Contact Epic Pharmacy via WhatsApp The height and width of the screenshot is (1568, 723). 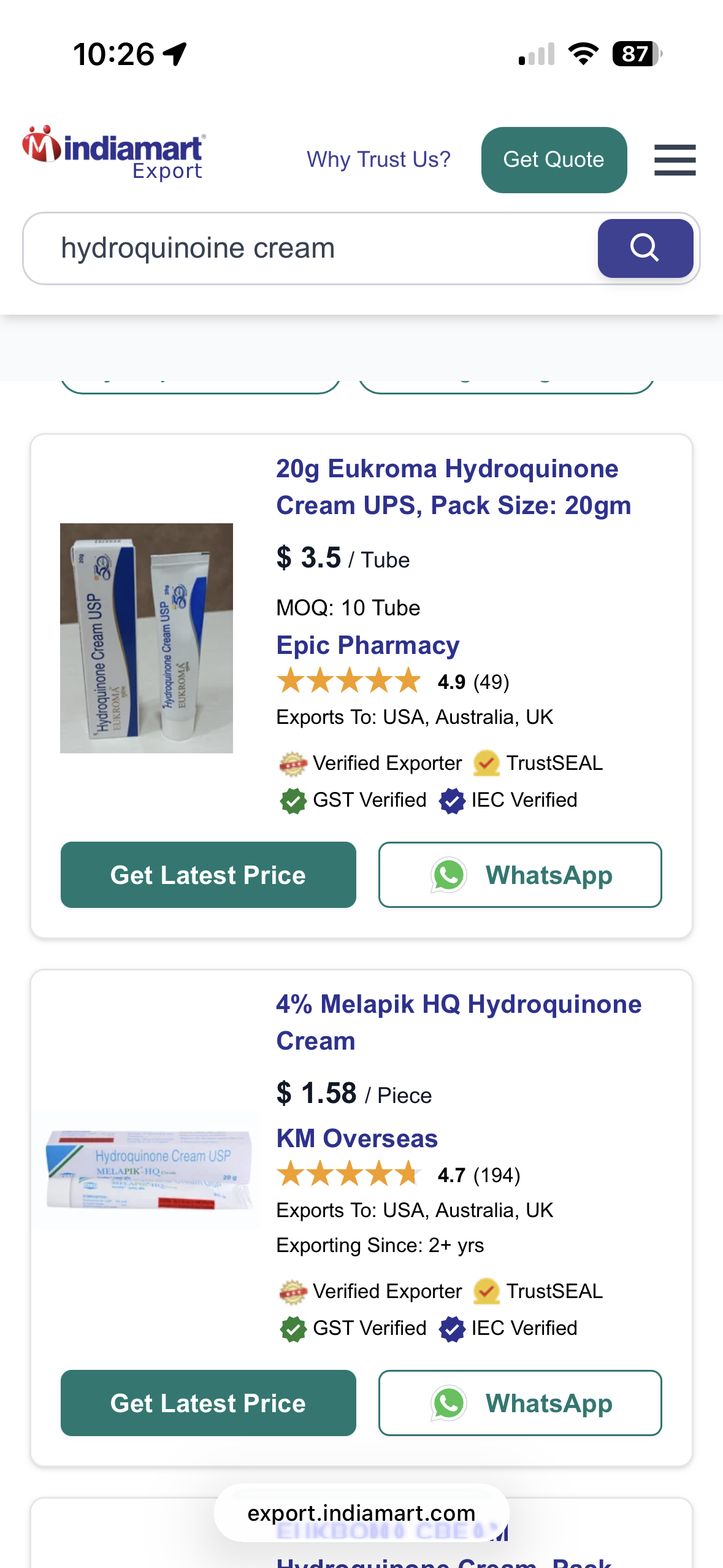pyautogui.click(x=519, y=875)
